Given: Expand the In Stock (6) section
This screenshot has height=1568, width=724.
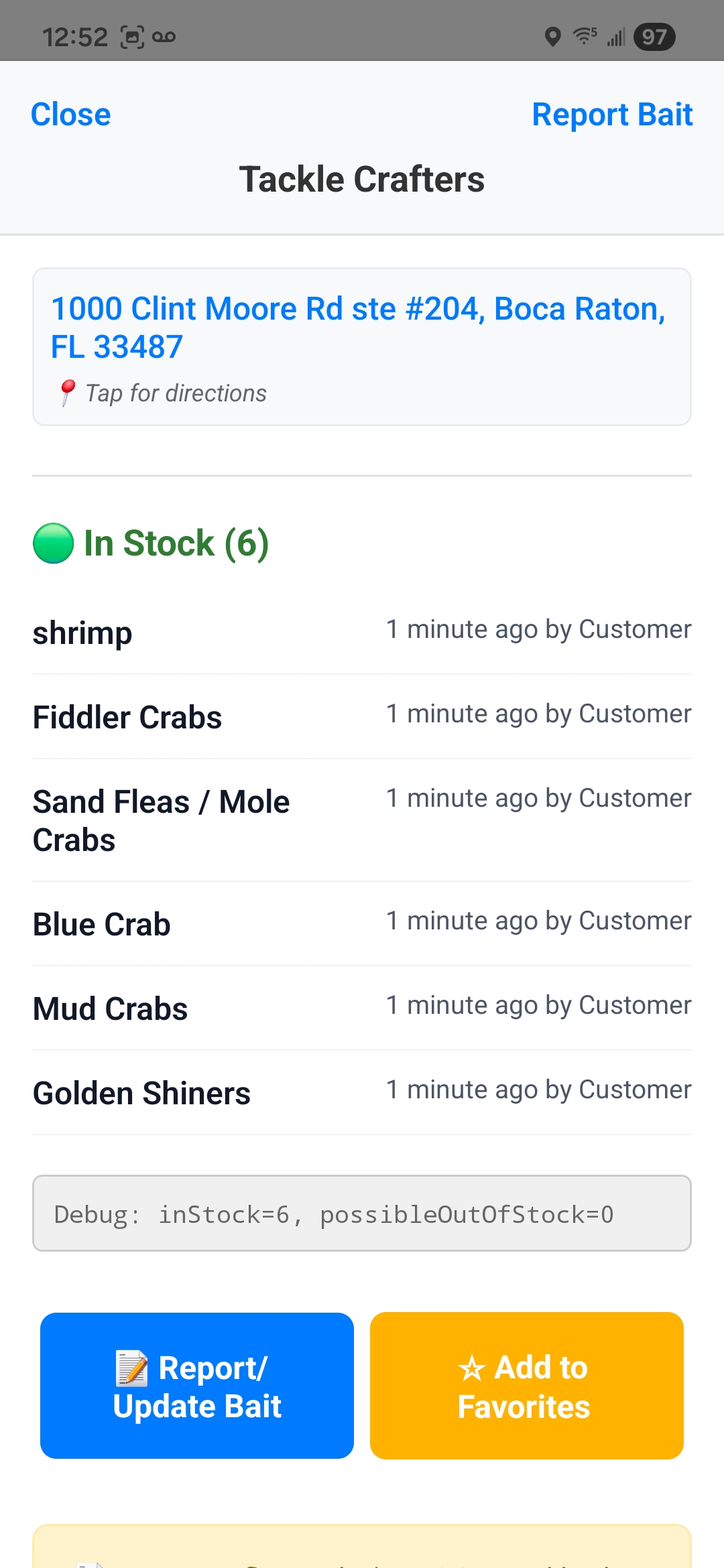Looking at the screenshot, I should (x=176, y=543).
